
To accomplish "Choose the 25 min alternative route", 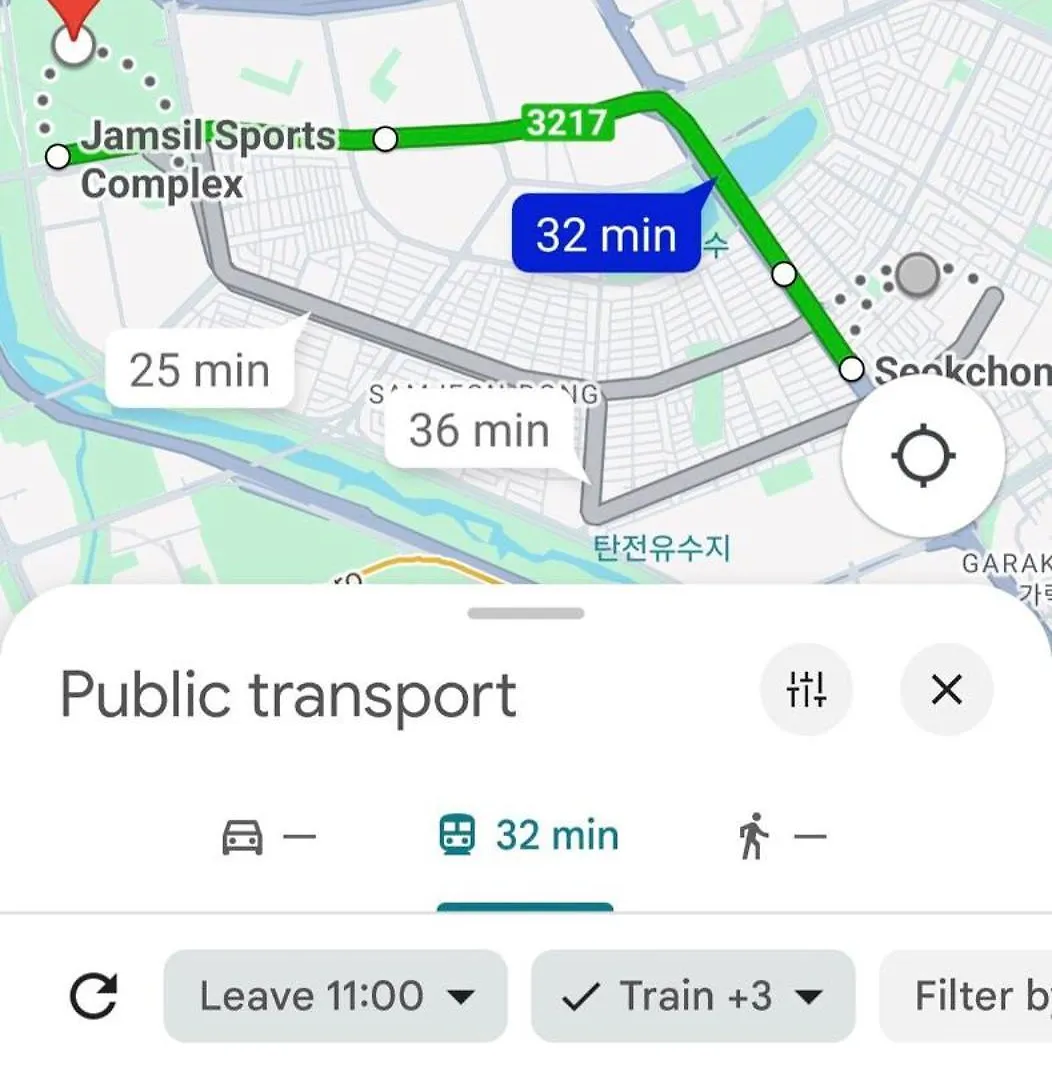I will point(200,371).
